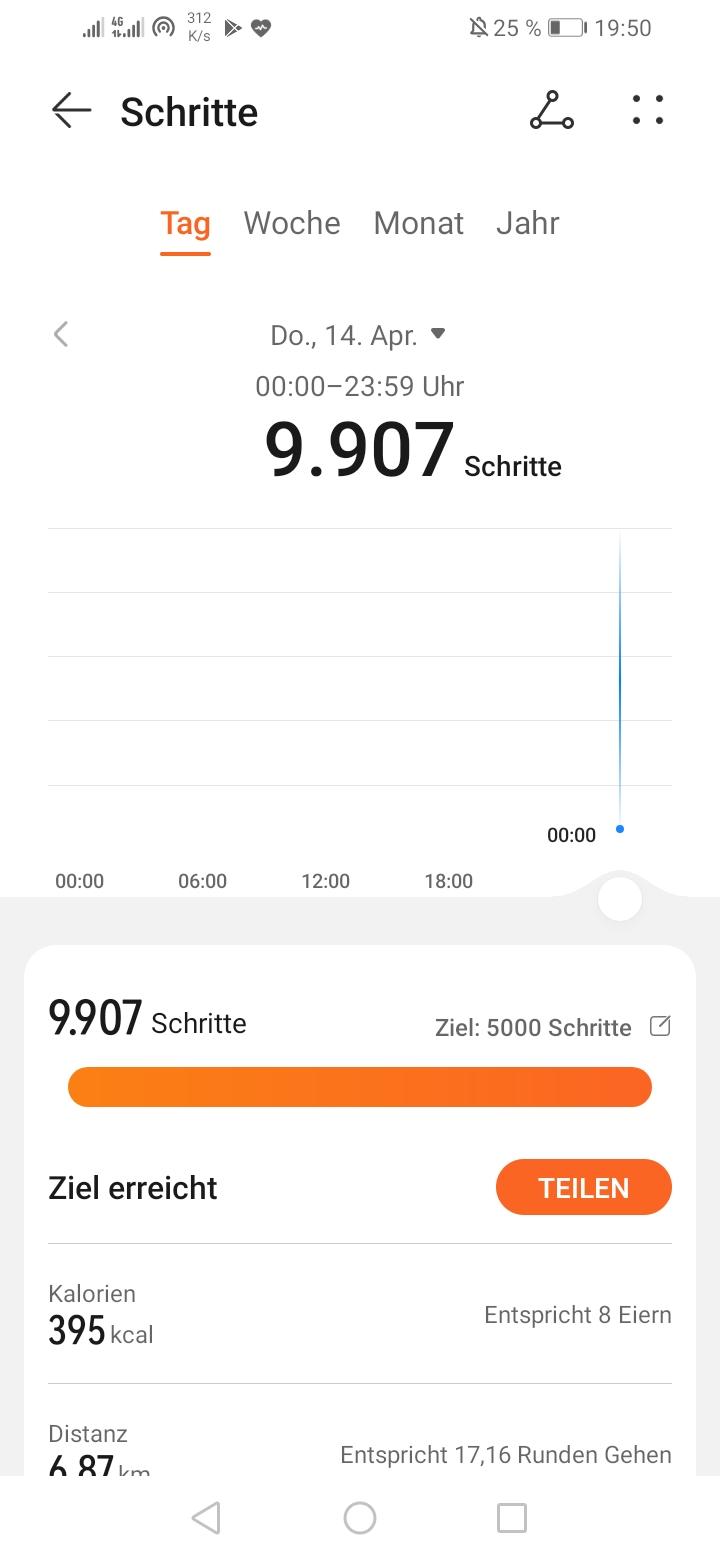The image size is (720, 1560).
Task: Switch to the Woche tab
Action: [x=292, y=223]
